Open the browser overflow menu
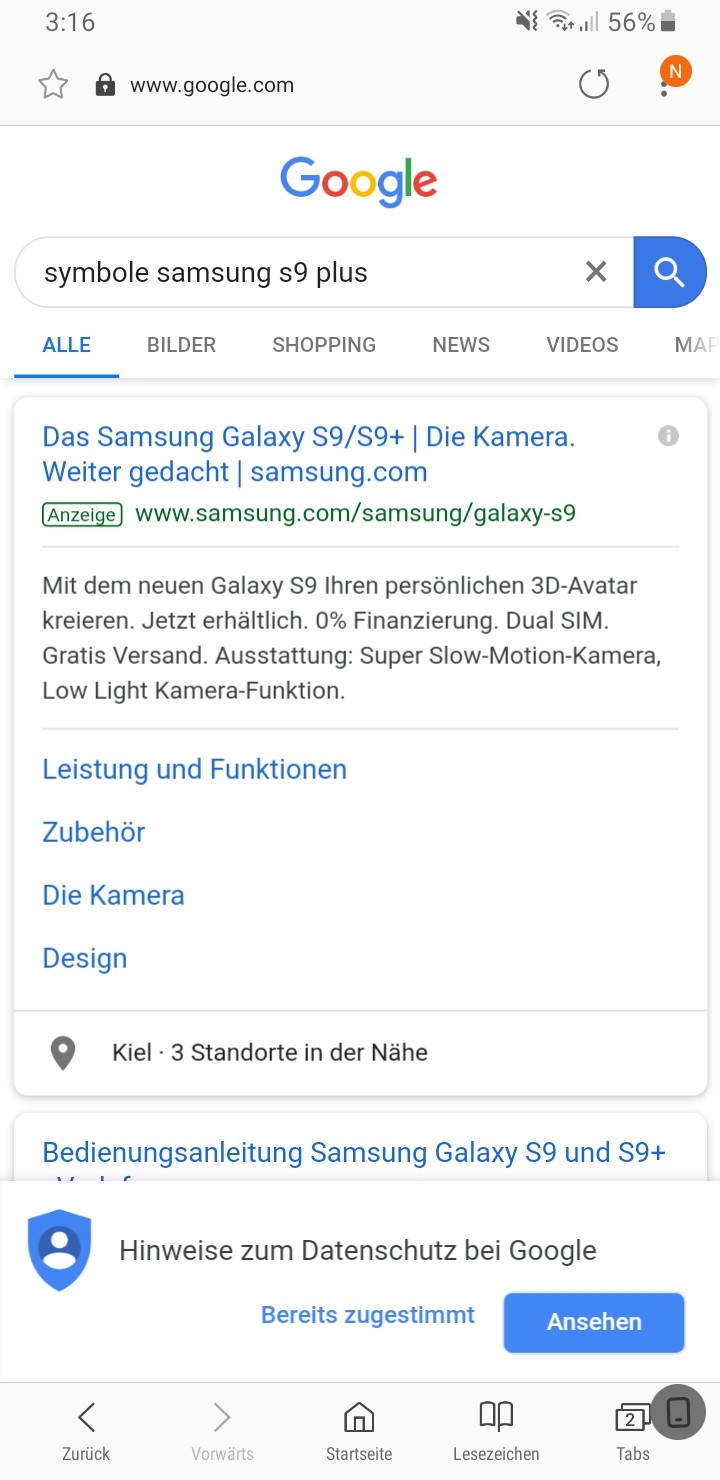 pos(664,84)
